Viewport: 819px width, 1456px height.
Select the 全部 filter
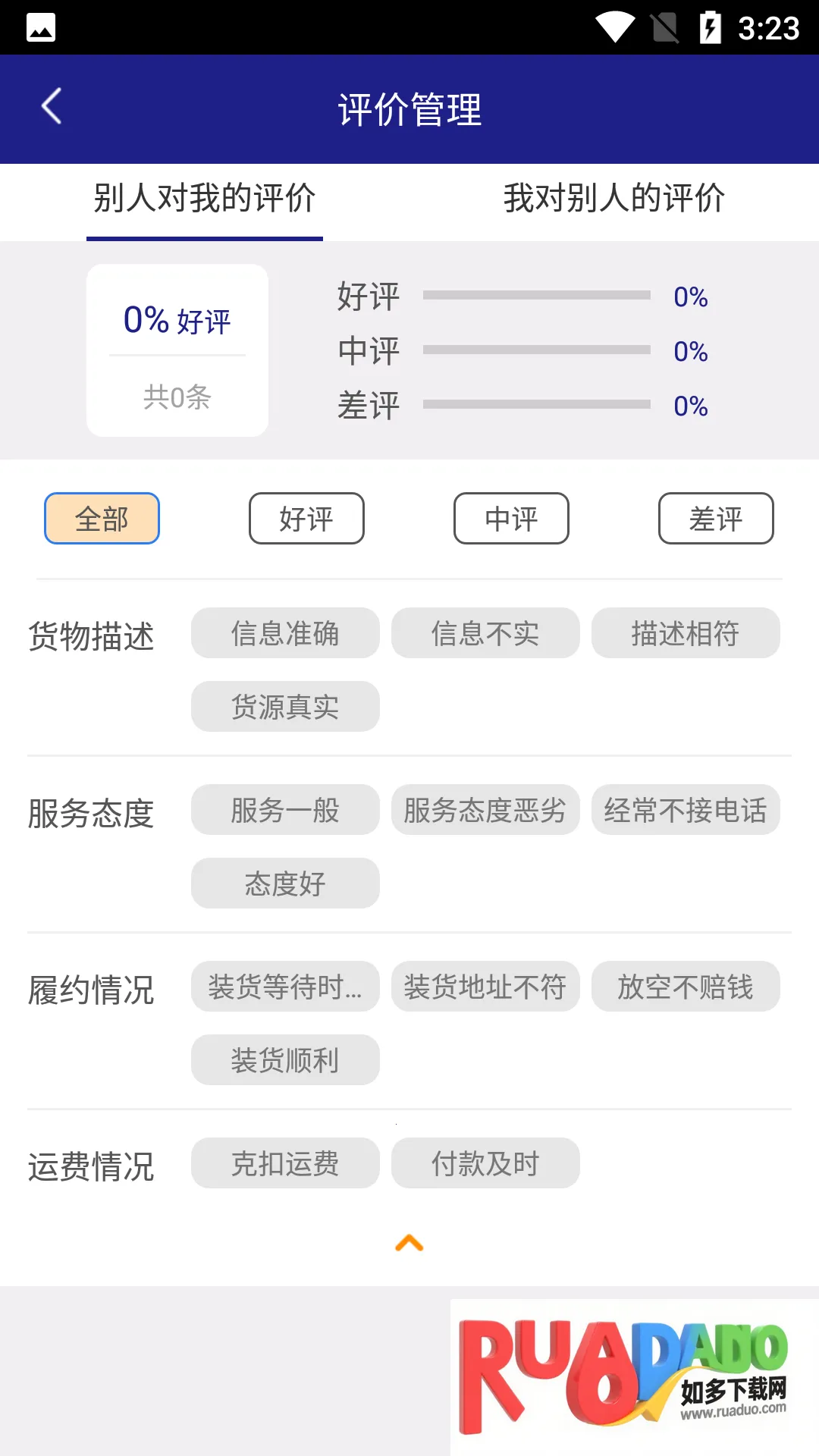pyautogui.click(x=102, y=519)
